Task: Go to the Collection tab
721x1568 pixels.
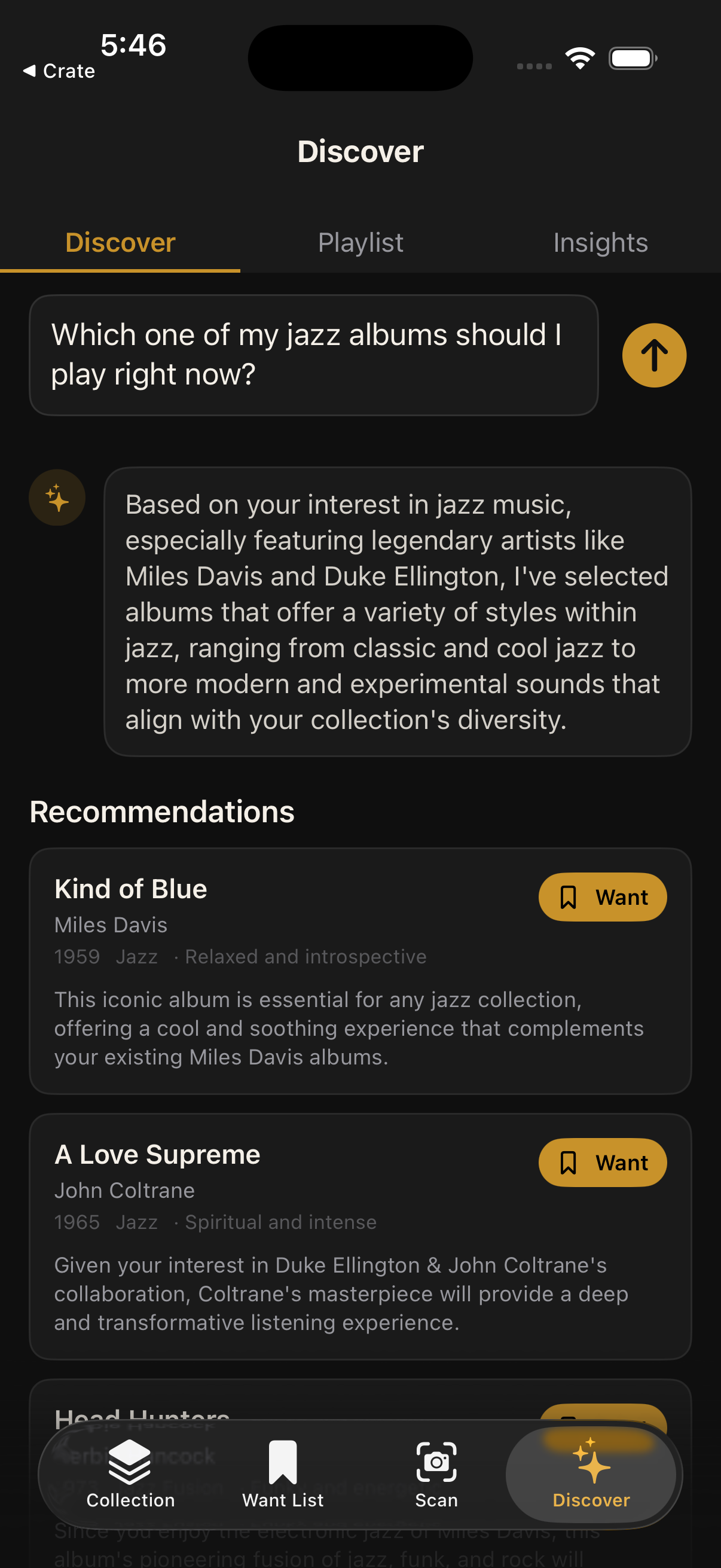Action: (x=130, y=1474)
